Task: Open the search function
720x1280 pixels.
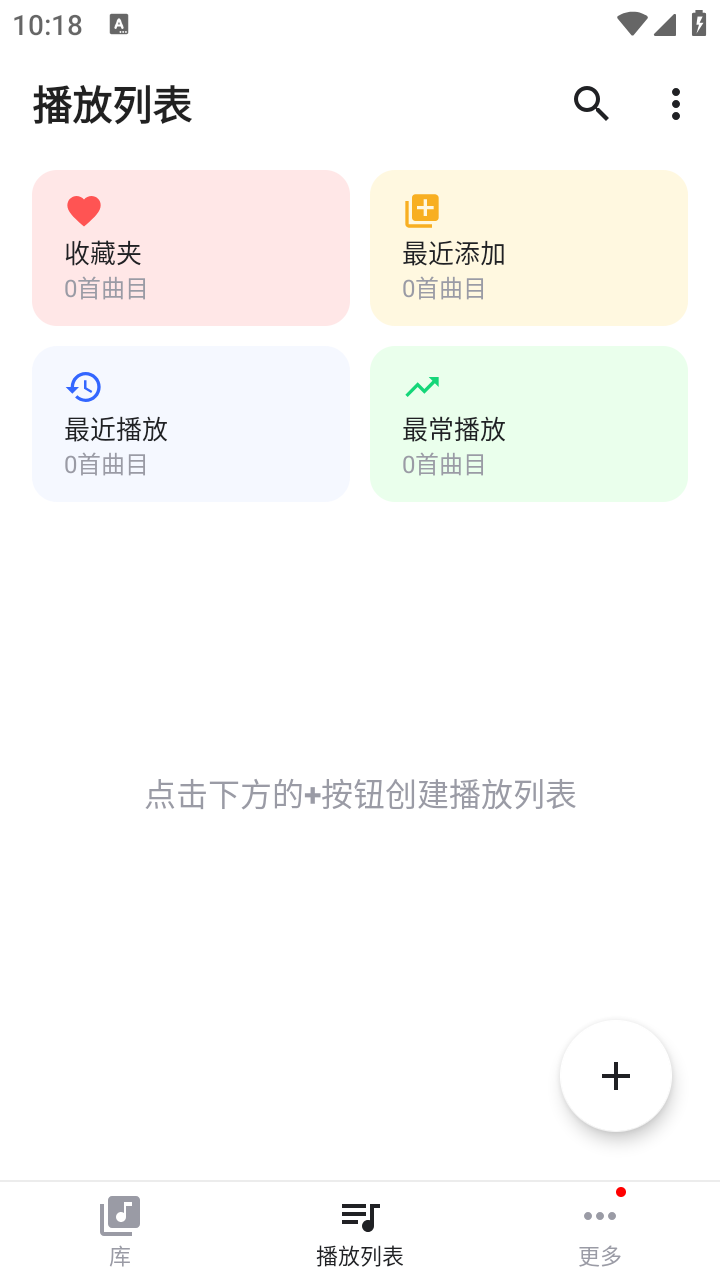Action: 591,103
